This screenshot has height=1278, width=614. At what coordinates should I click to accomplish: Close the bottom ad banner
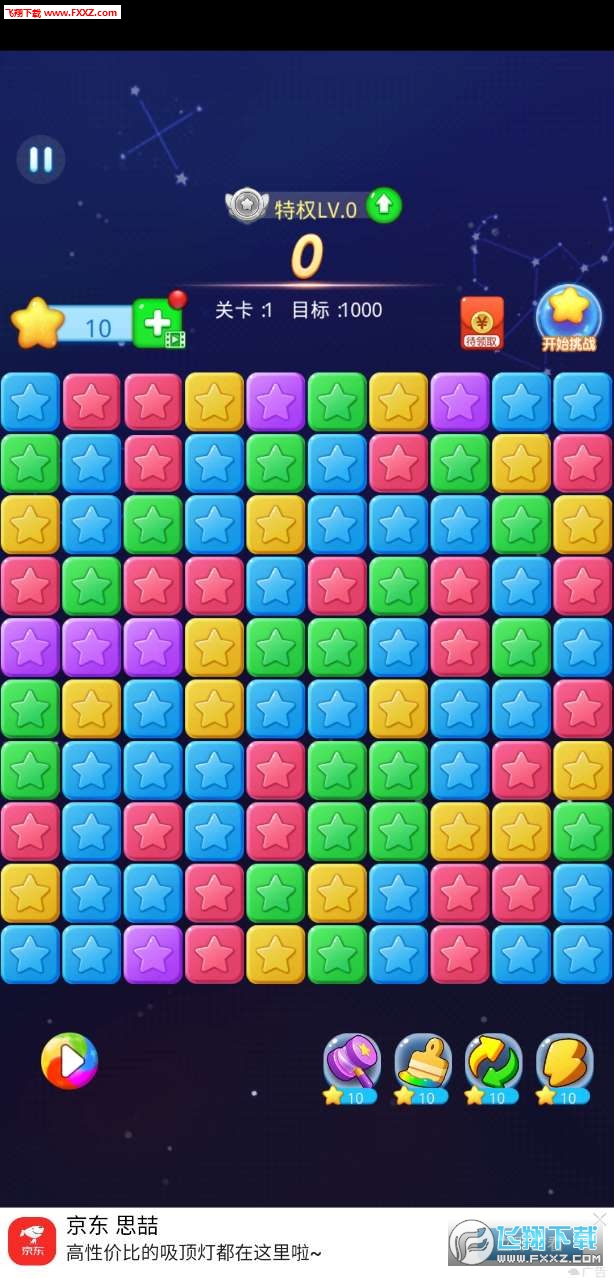[x=599, y=1218]
